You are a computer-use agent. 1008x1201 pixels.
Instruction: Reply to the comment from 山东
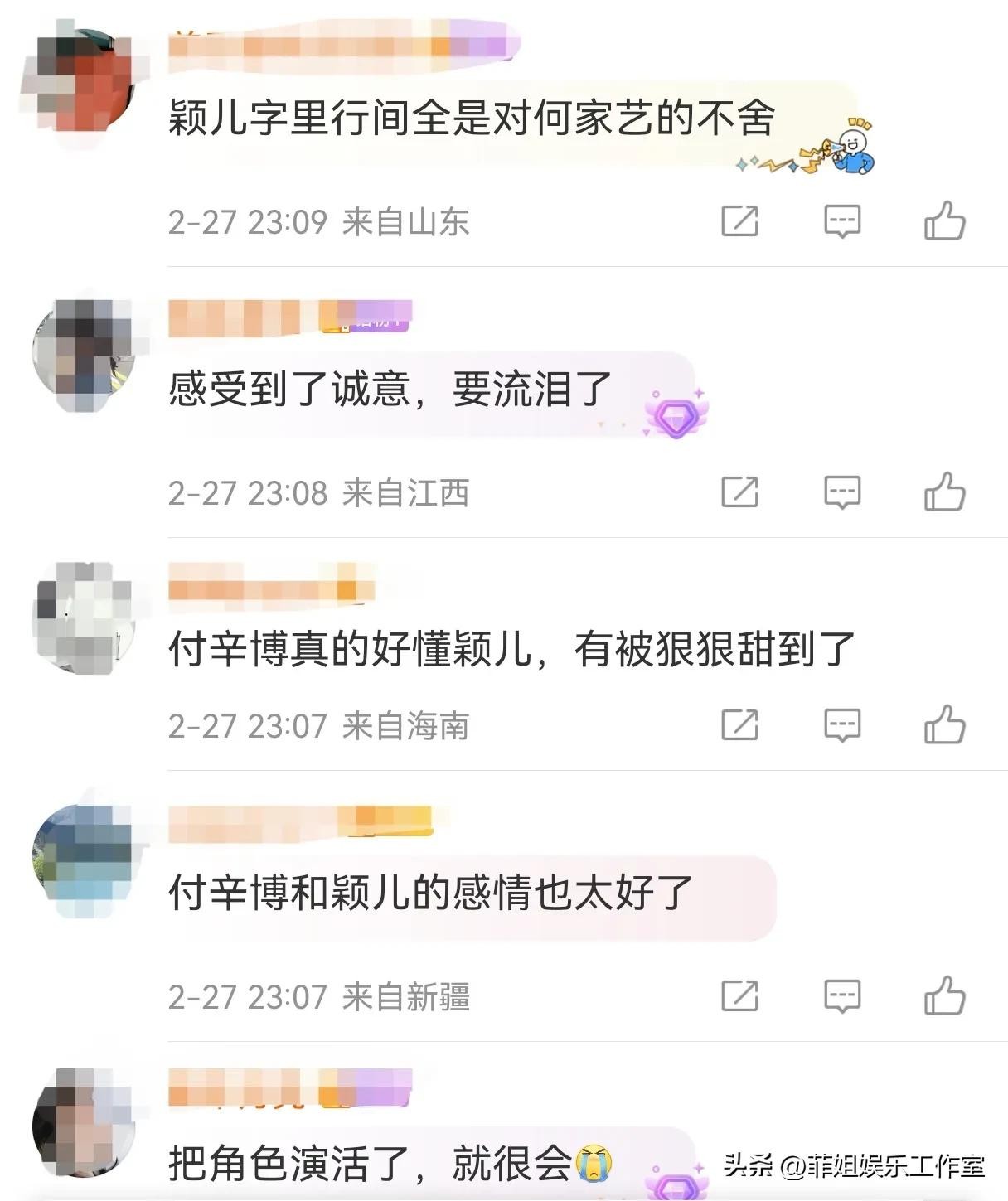pyautogui.click(x=842, y=220)
